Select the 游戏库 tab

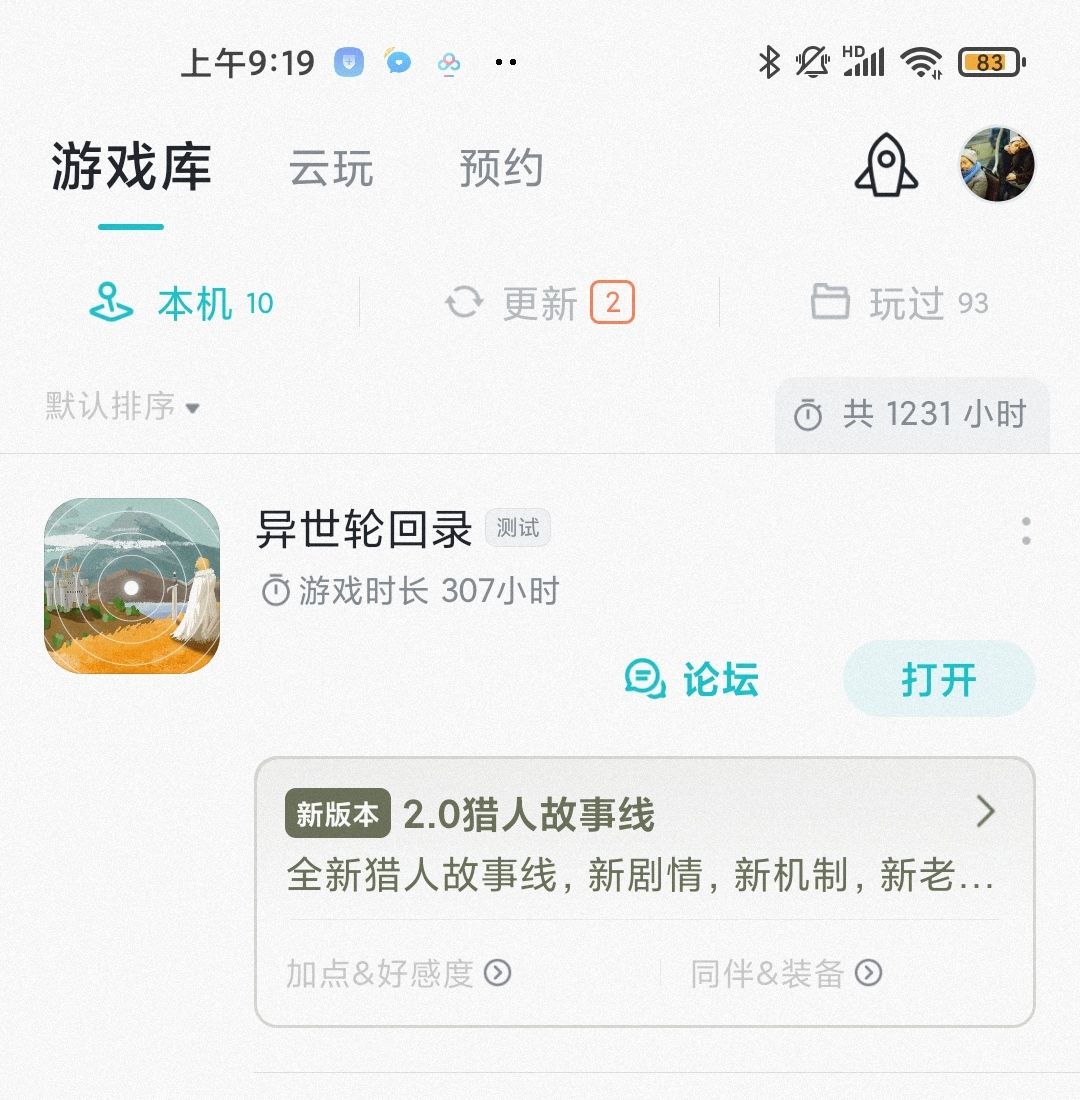coord(131,167)
